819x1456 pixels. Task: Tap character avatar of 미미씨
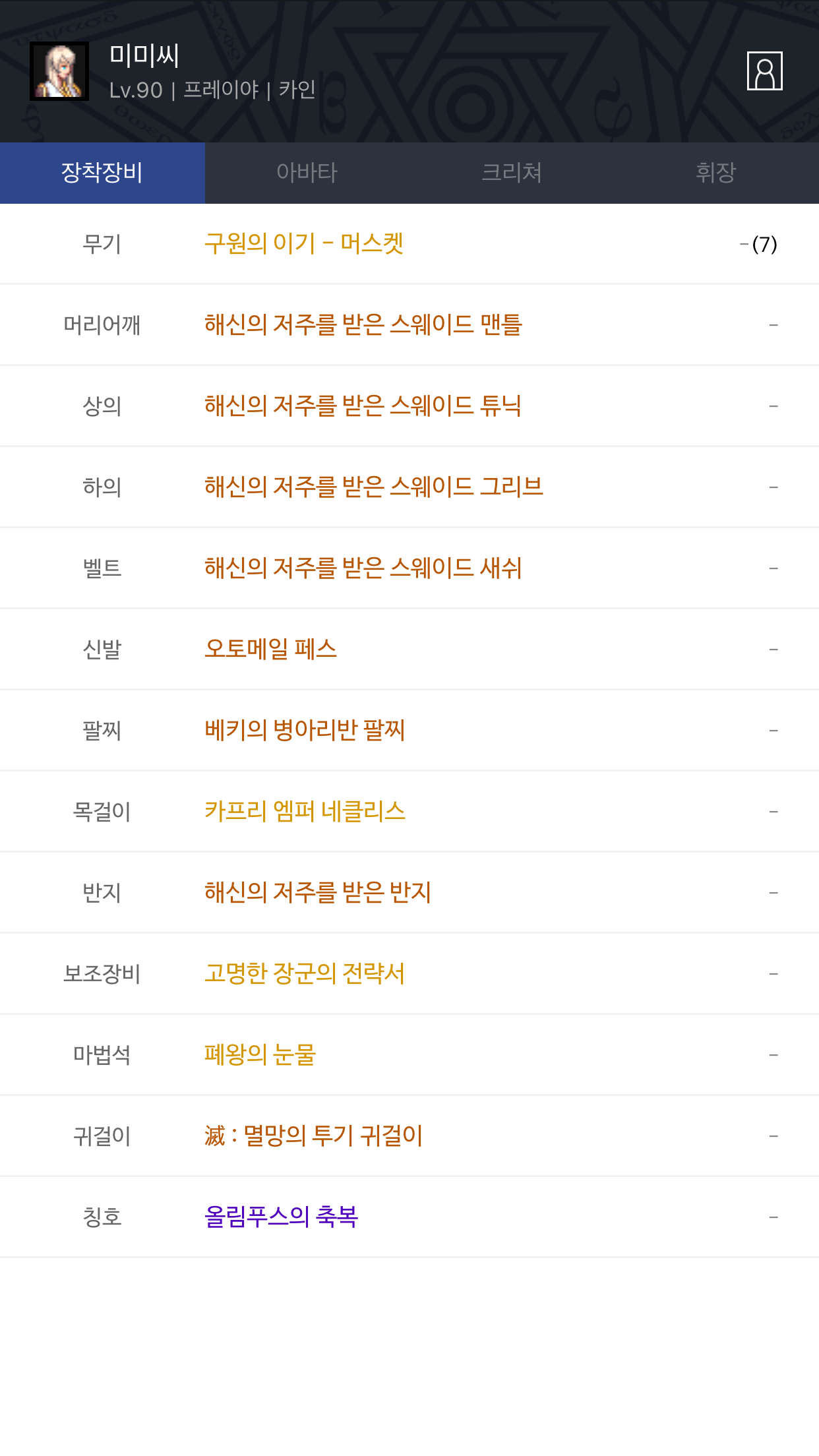click(x=59, y=71)
